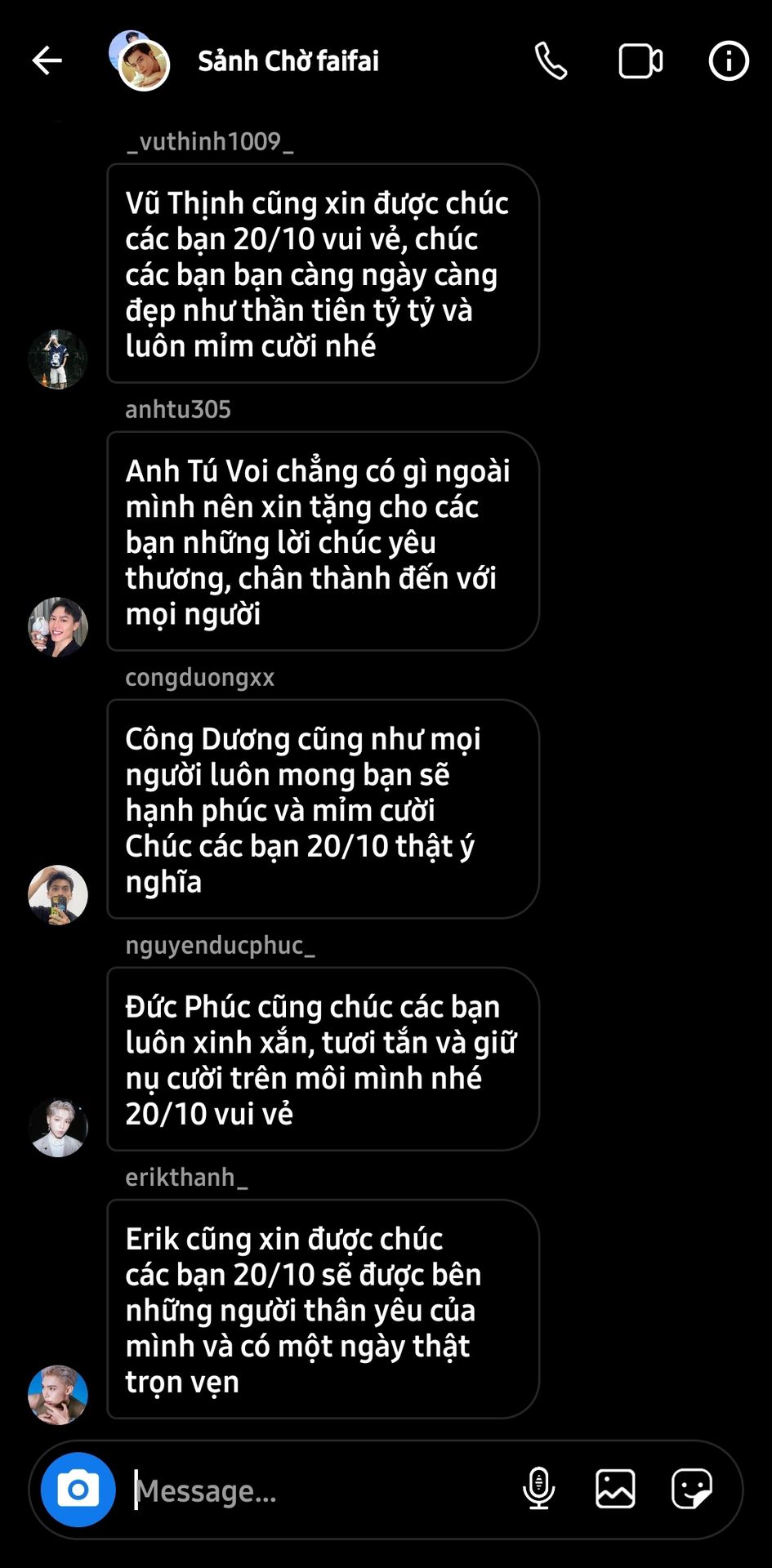Viewport: 772px width, 1568px height.
Task: Start a video call with the group
Action: 640,60
